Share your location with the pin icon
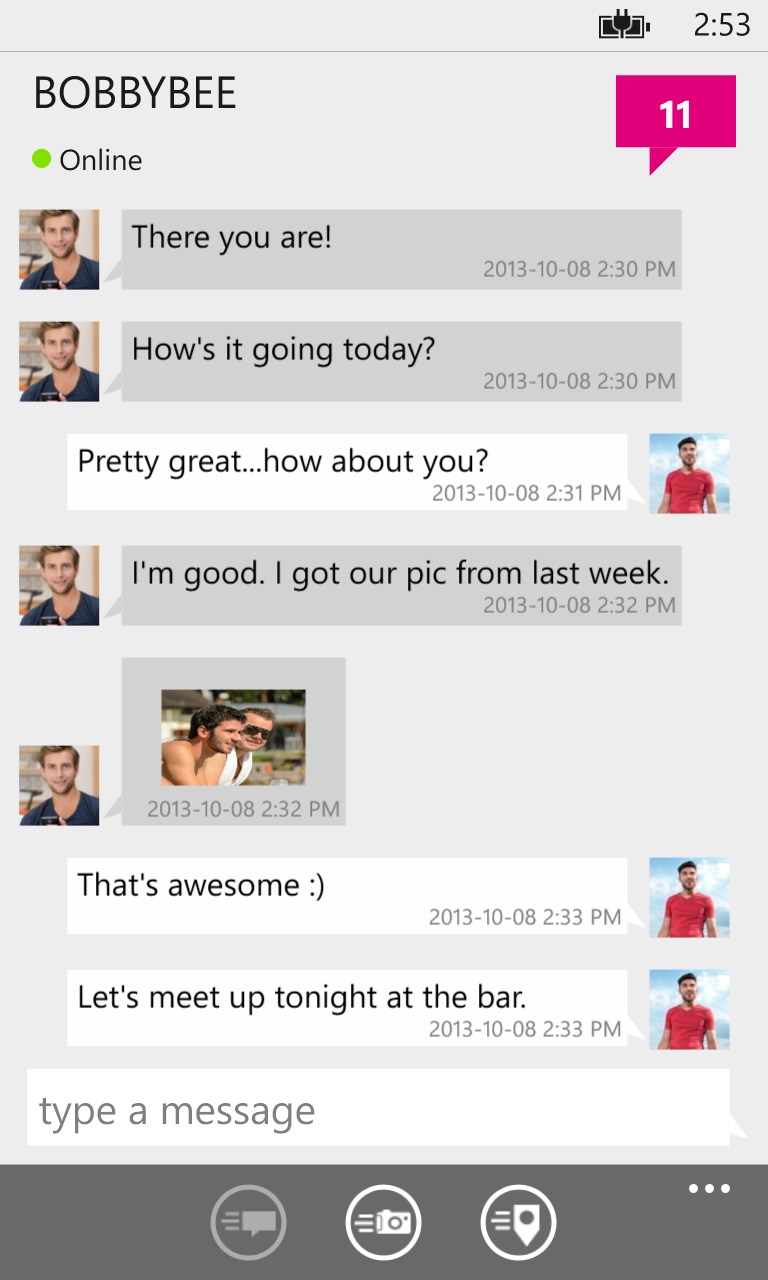 point(518,1222)
